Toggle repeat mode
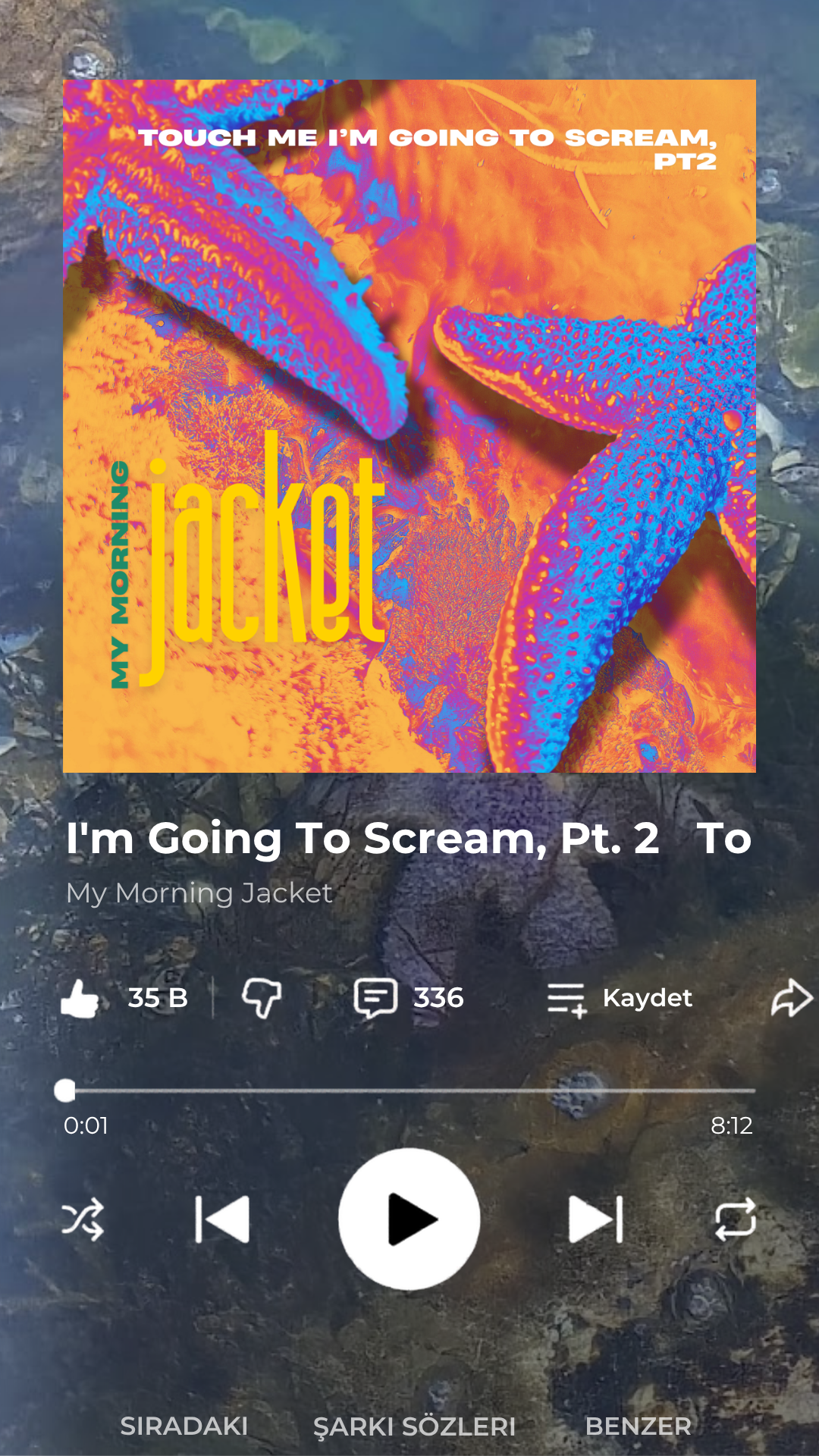The image size is (819, 1456). click(x=735, y=1219)
